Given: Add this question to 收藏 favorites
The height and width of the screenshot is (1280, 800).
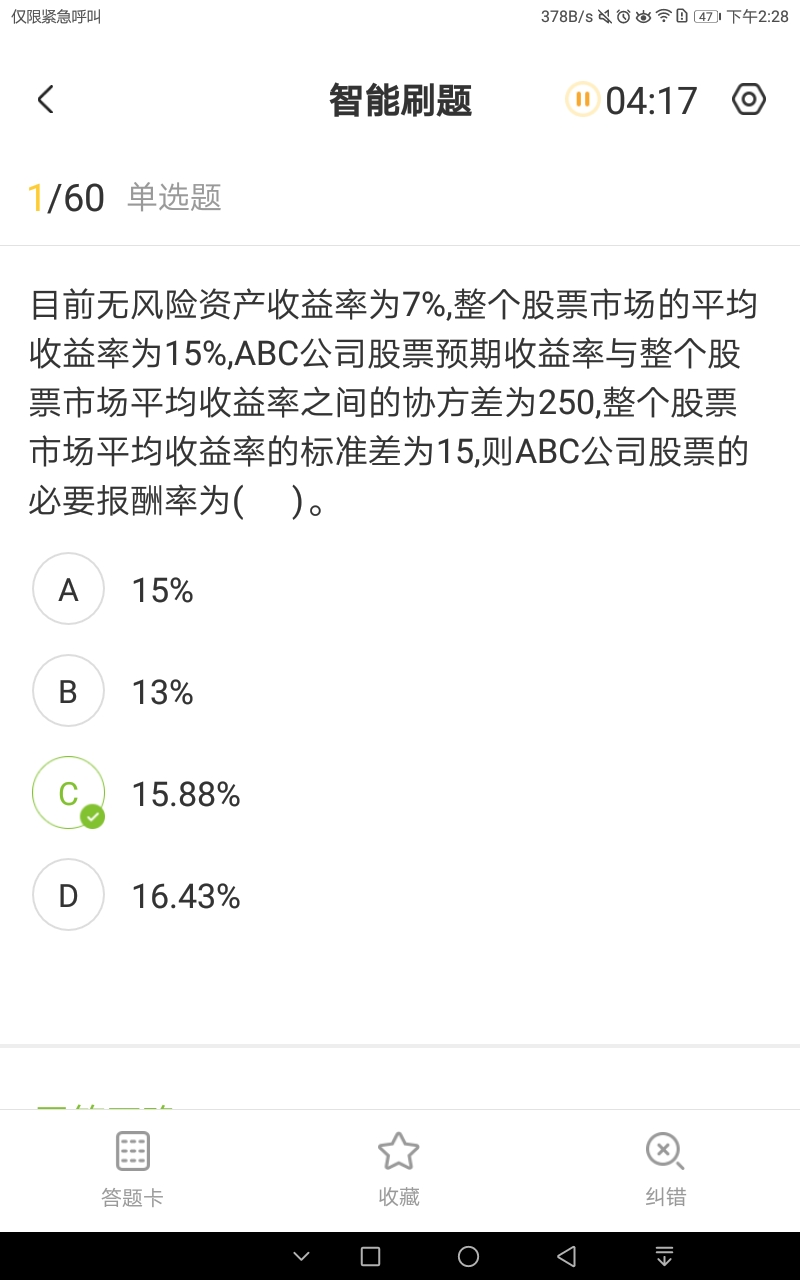Looking at the screenshot, I should click(x=398, y=1170).
